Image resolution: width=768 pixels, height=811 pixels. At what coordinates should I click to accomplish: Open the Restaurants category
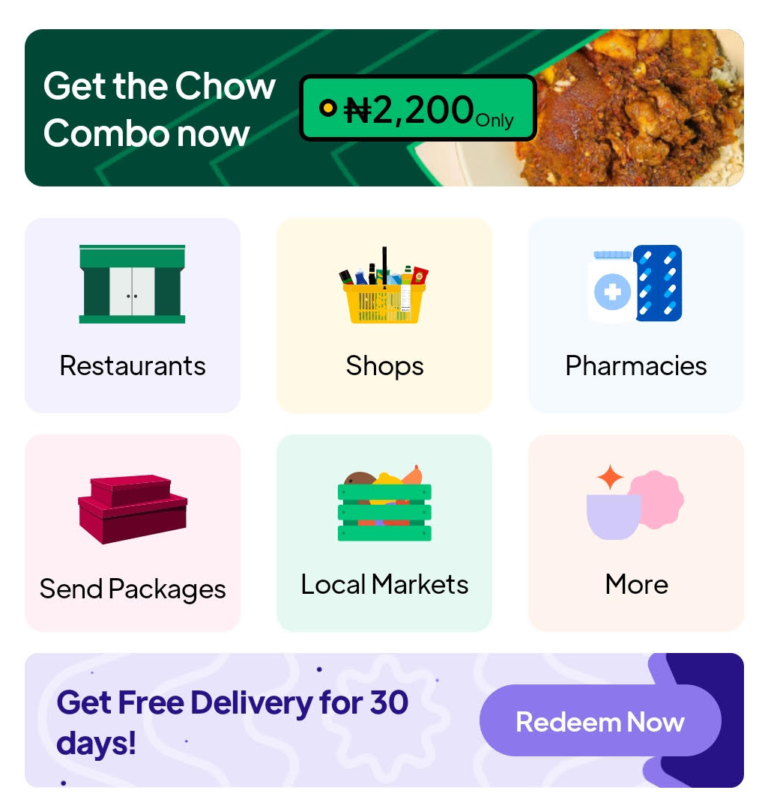132,315
